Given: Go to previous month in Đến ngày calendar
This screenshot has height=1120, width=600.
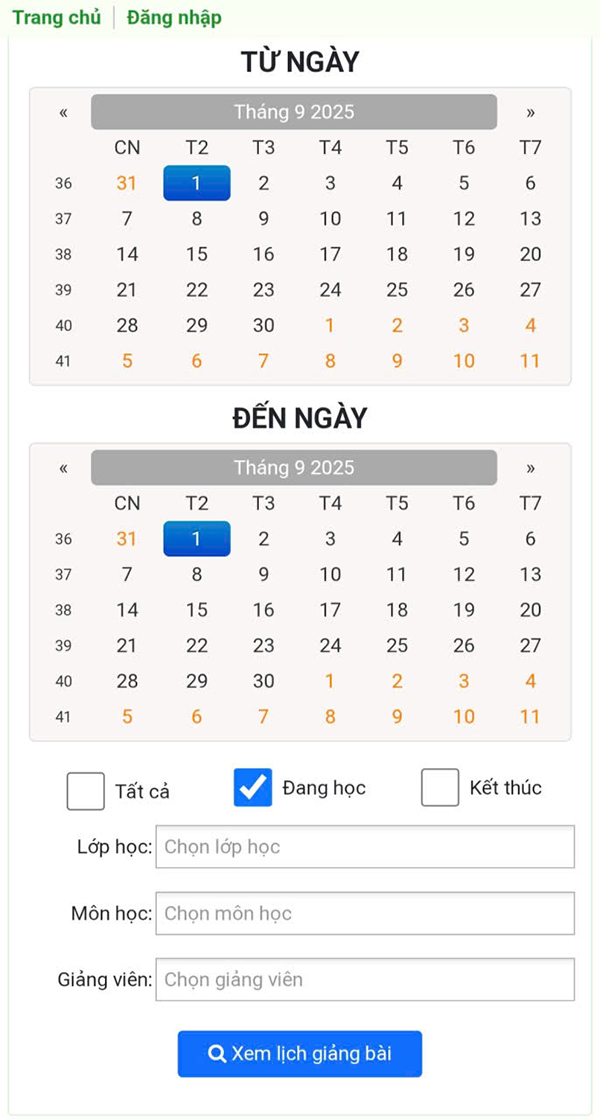Looking at the screenshot, I should (63, 468).
